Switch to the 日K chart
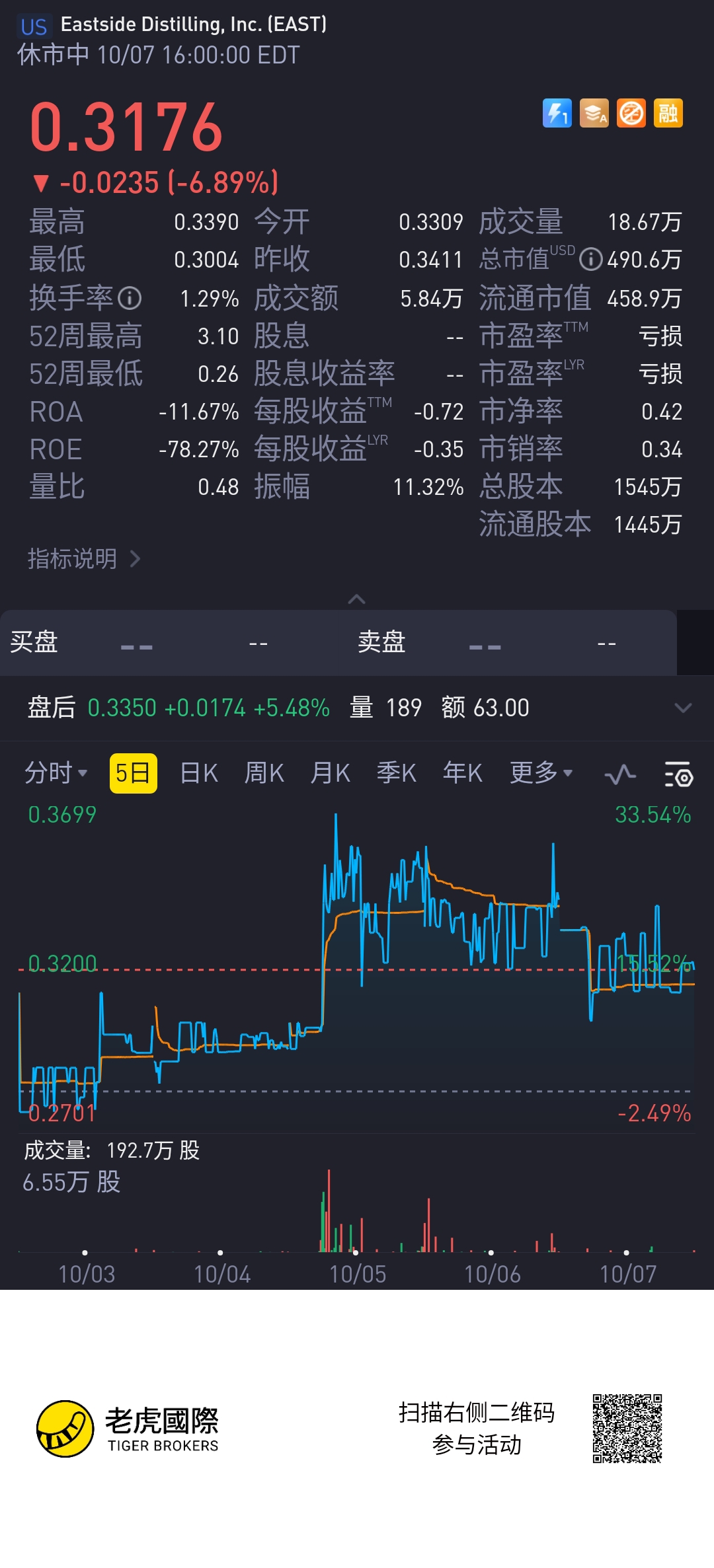The height and width of the screenshot is (1568, 714). coord(199,772)
